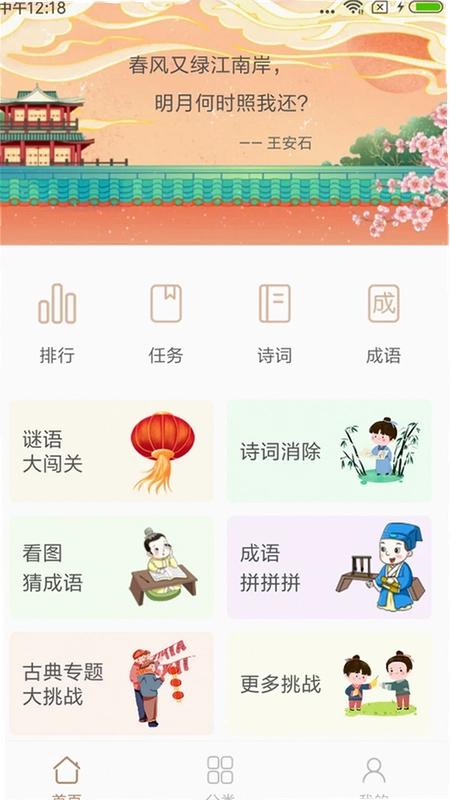Viewport: 450px width, 800px height.
Task: Open the 成语 idioms section
Action: [x=384, y=323]
